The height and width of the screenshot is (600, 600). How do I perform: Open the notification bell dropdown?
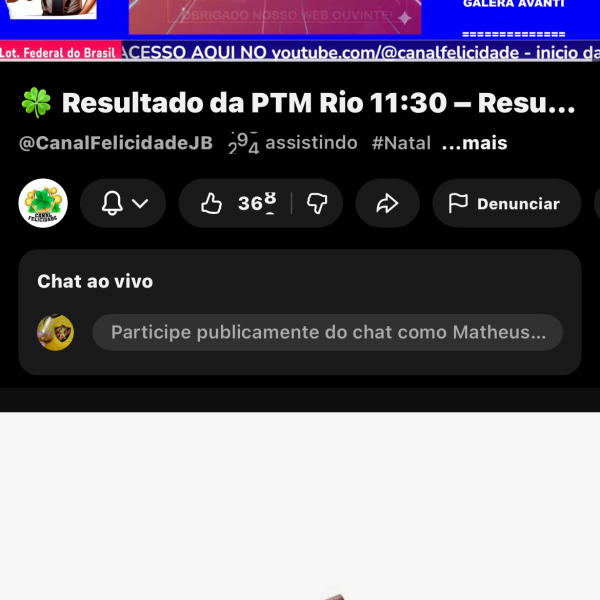[x=124, y=203]
